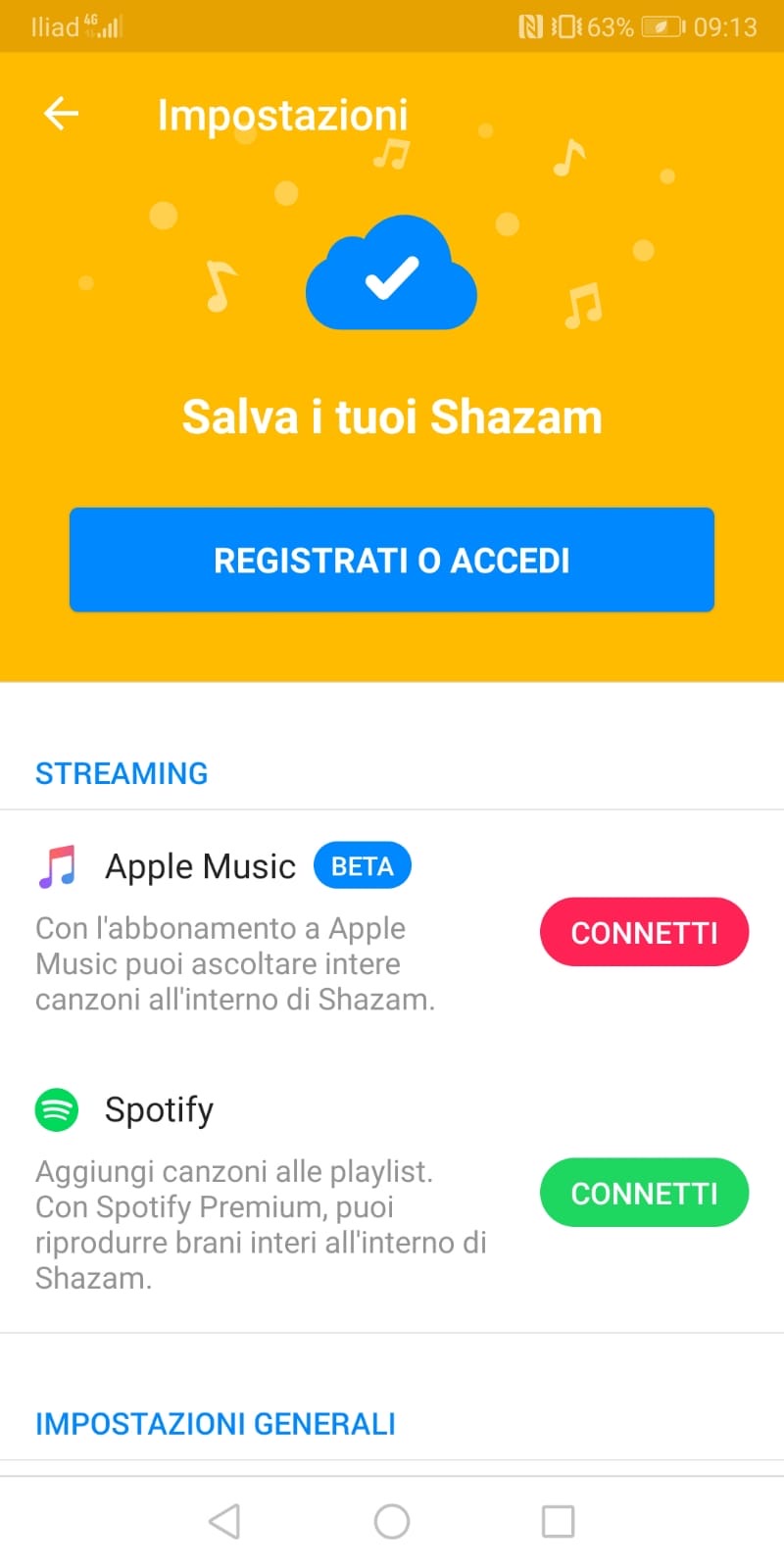Click the Apple Music note icon

(x=59, y=865)
